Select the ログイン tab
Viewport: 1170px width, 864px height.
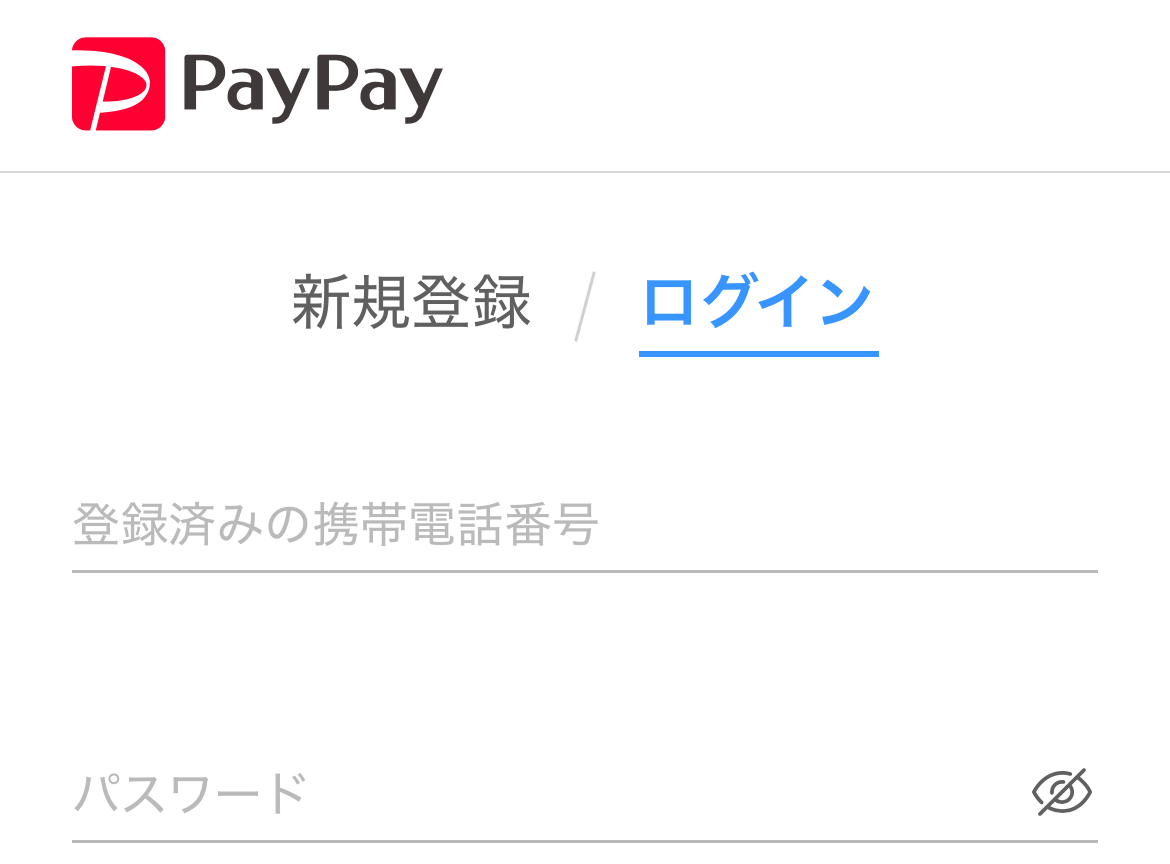coord(757,303)
